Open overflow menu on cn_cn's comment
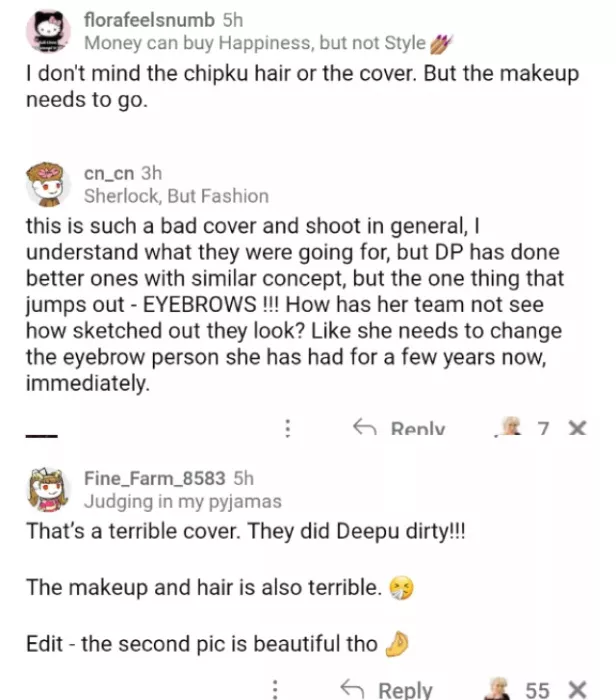The image size is (616, 700). [288, 428]
